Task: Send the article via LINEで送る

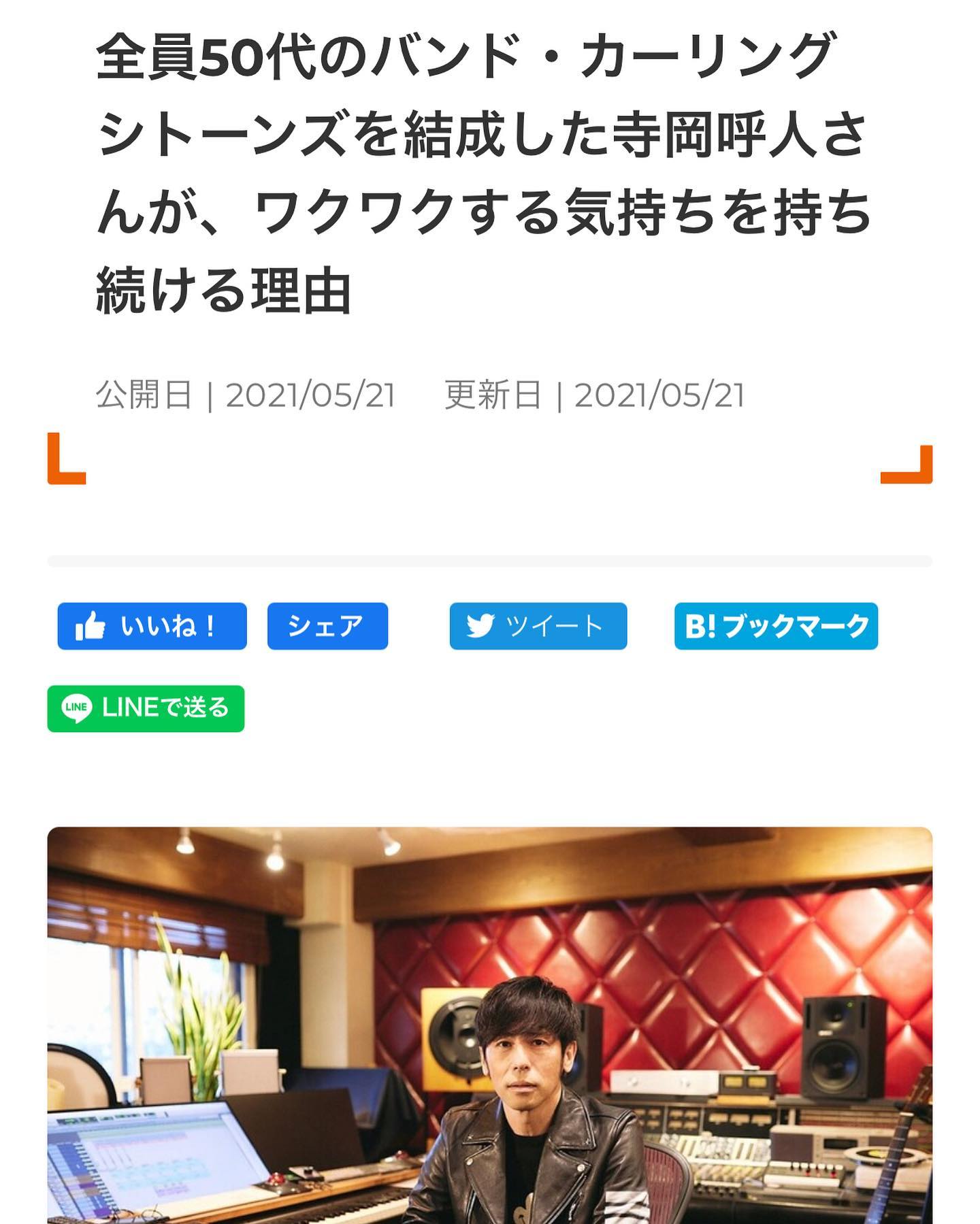Action: point(146,708)
